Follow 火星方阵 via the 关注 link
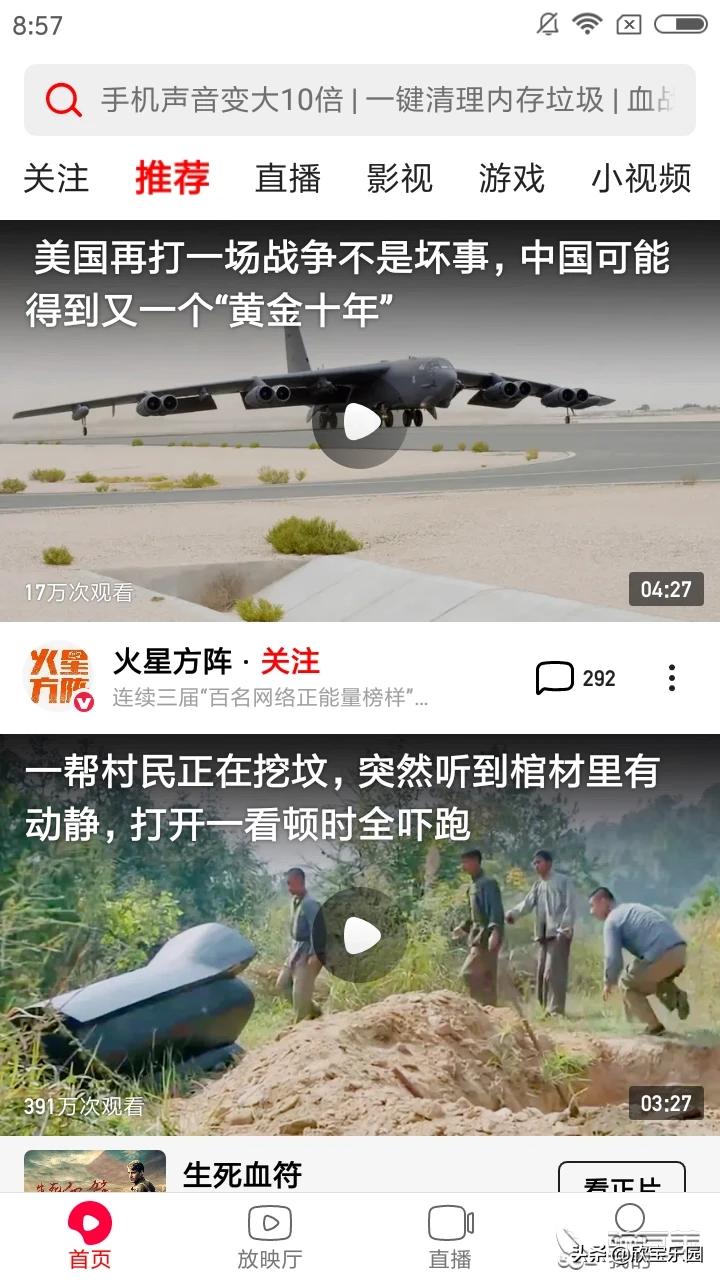The image size is (720, 1280). (x=290, y=662)
